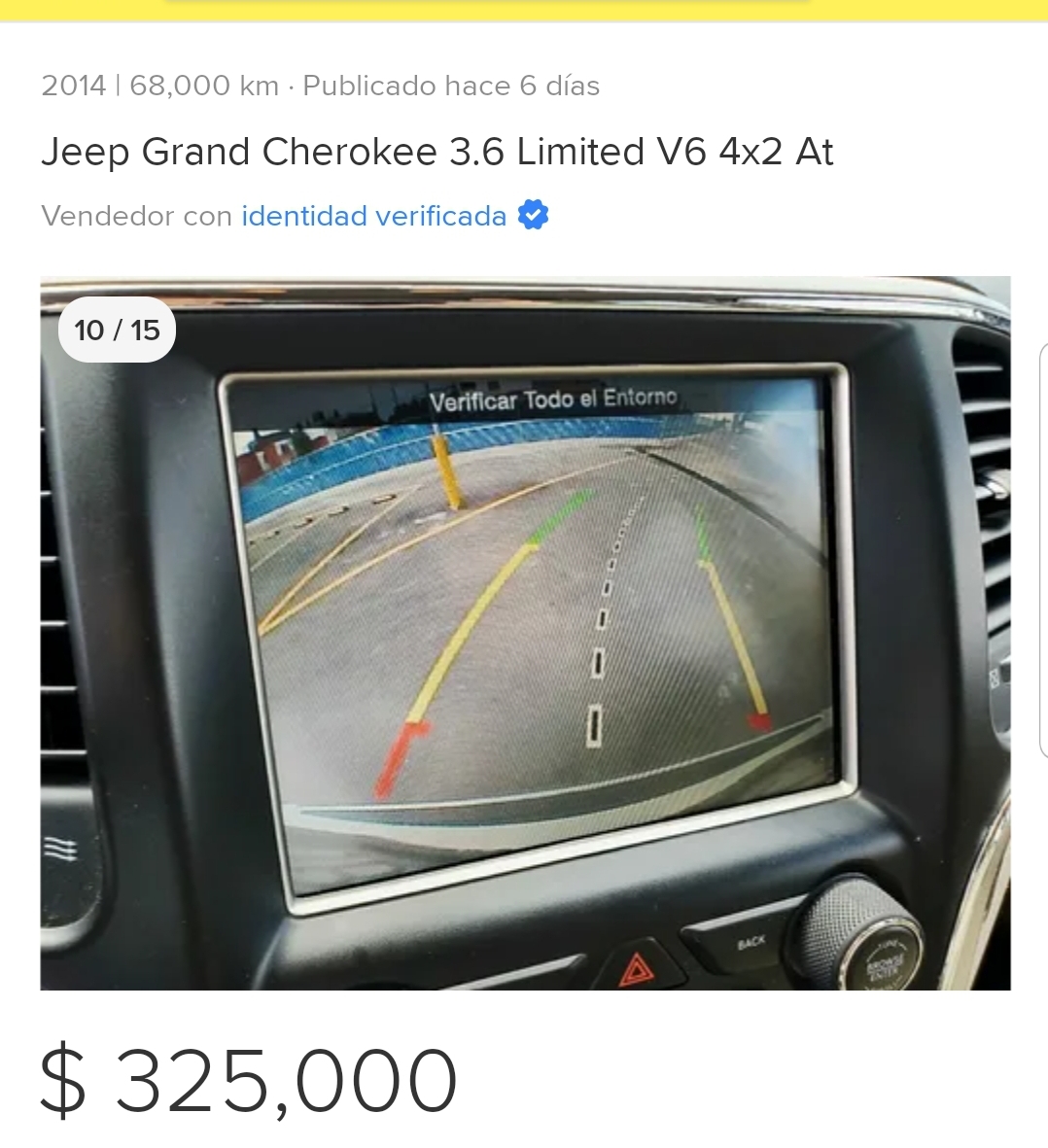The height and width of the screenshot is (1148, 1048).
Task: Open the Jeep listing photo gallery
Action: pyautogui.click(x=525, y=633)
